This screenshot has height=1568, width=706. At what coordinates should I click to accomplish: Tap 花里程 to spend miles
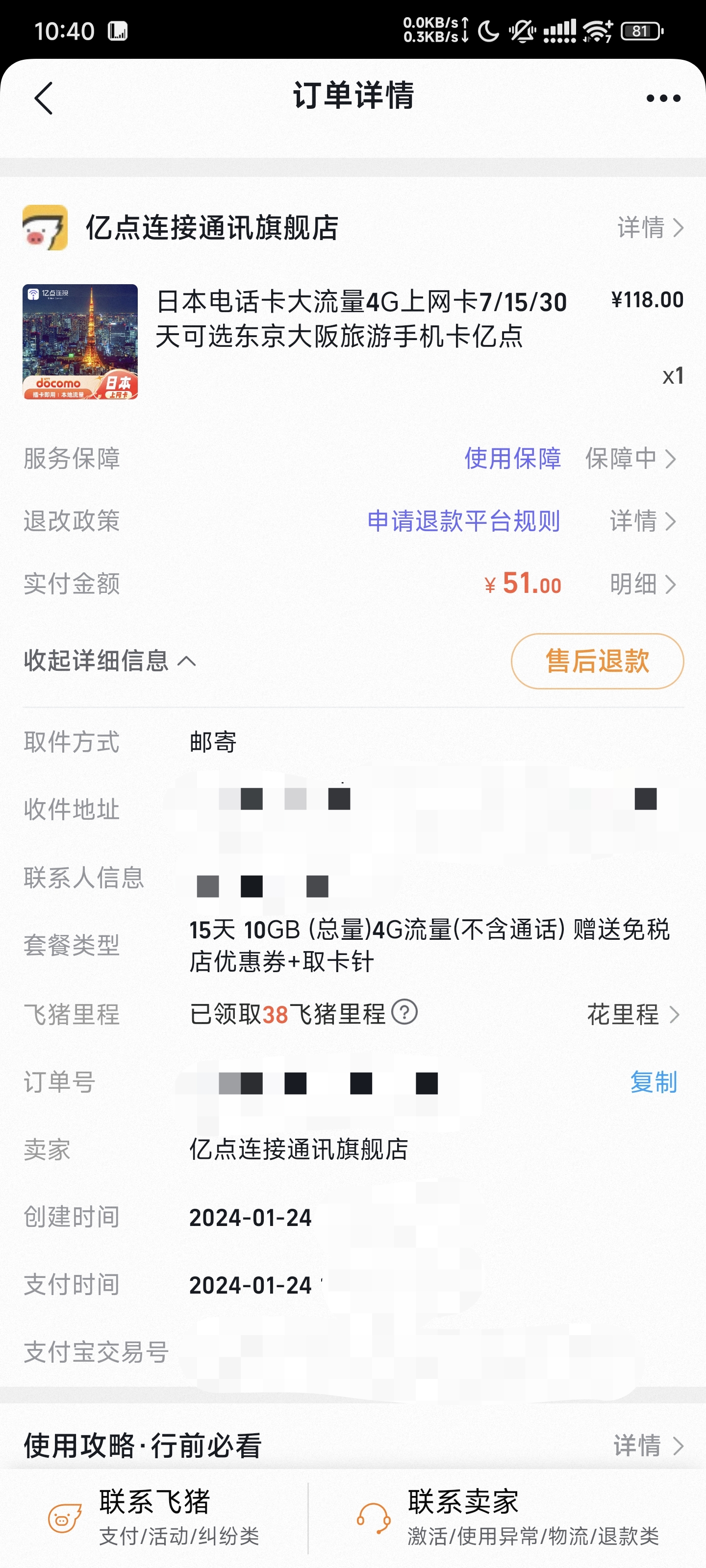[633, 1014]
